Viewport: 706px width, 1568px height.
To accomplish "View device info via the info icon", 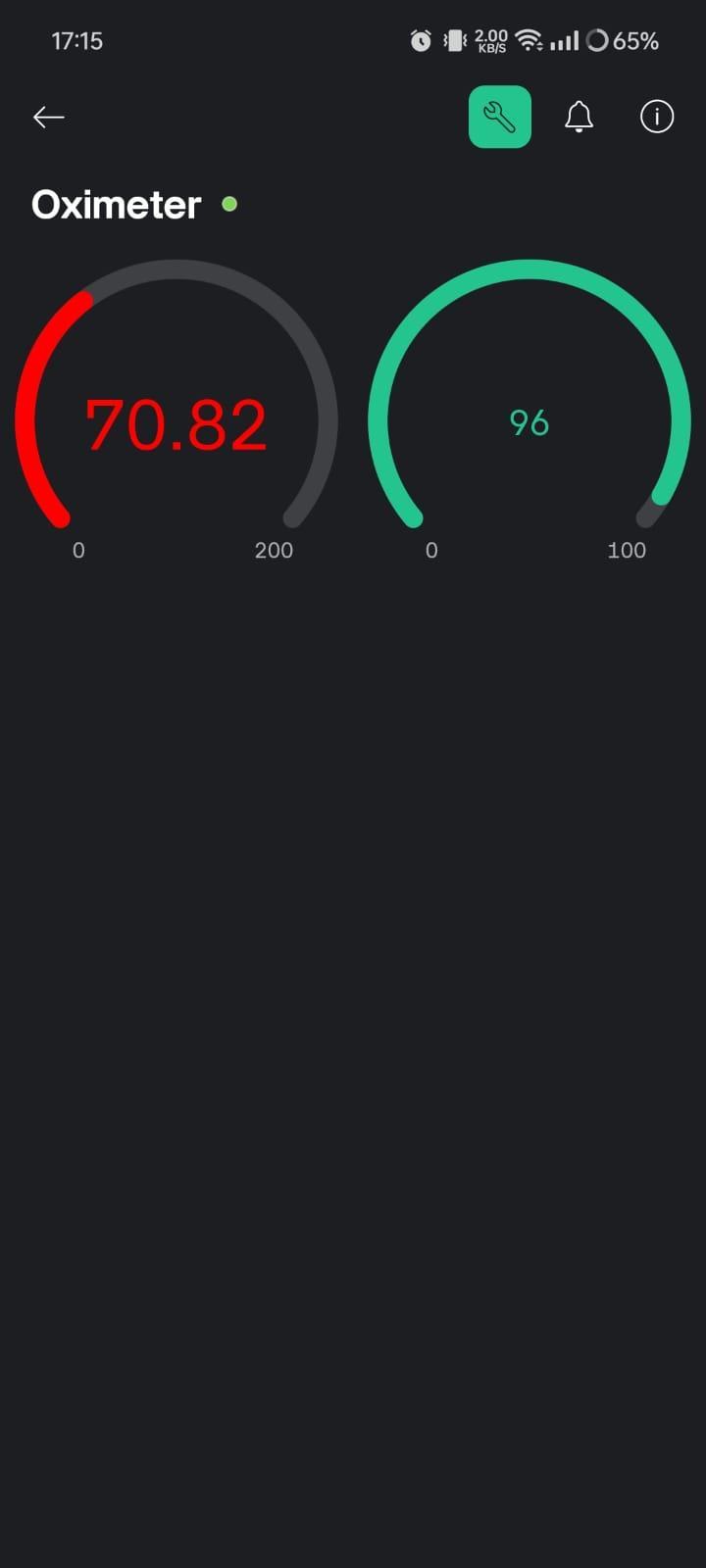I will 656,118.
